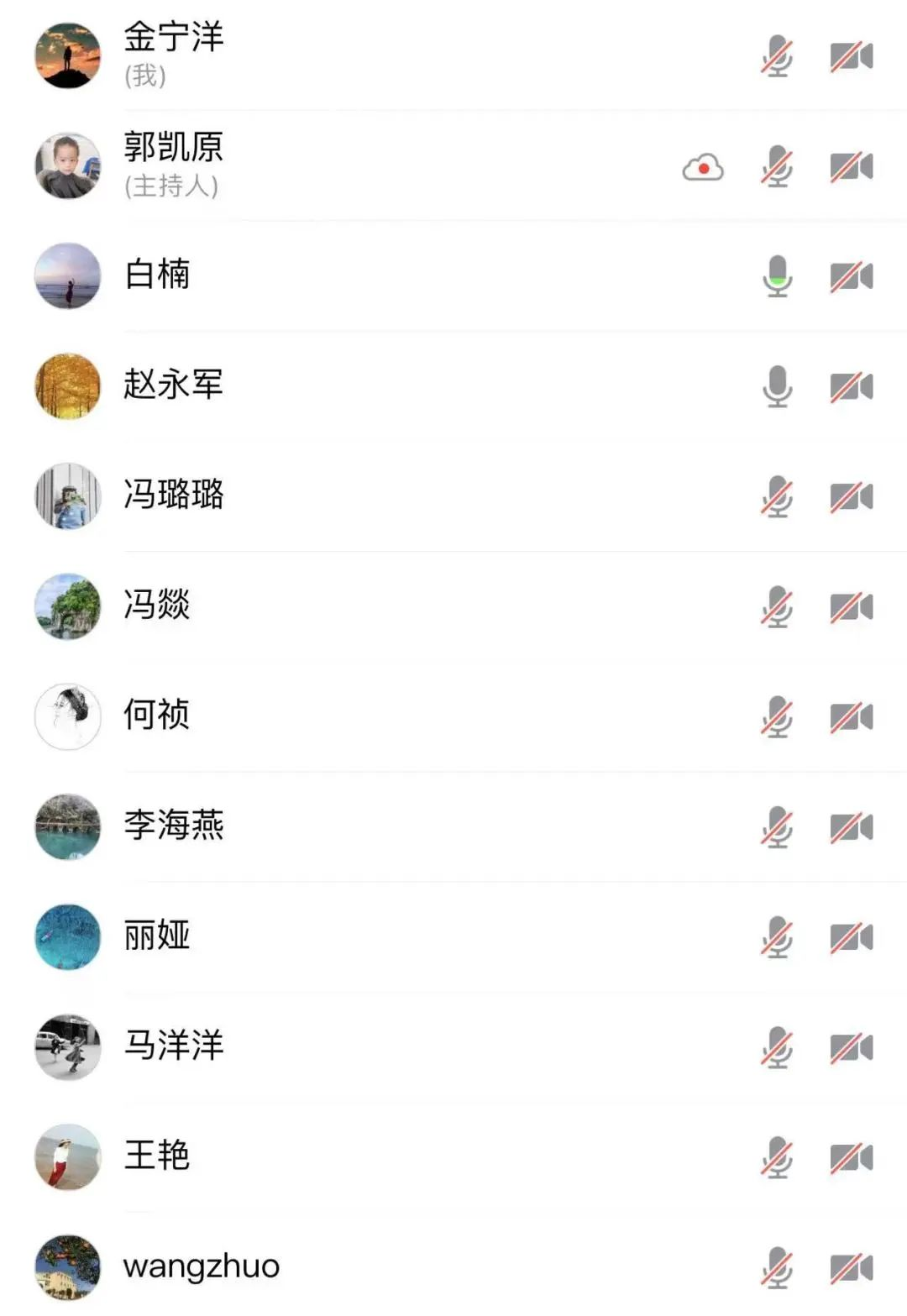Image resolution: width=907 pixels, height=1316 pixels.
Task: Tap the muted microphone beside 马洋洋
Action: [x=778, y=1047]
